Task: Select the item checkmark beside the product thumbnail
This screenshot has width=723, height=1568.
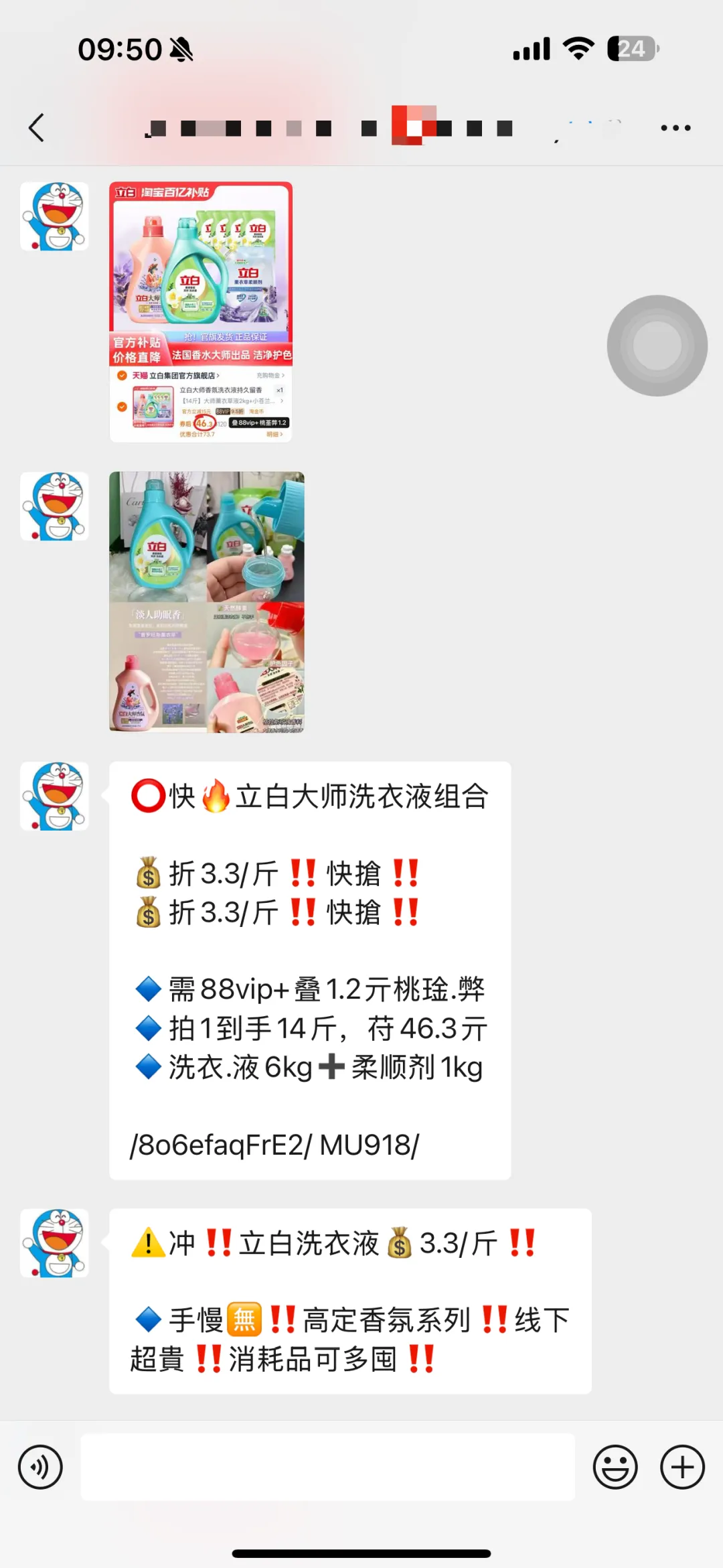Action: [x=121, y=407]
